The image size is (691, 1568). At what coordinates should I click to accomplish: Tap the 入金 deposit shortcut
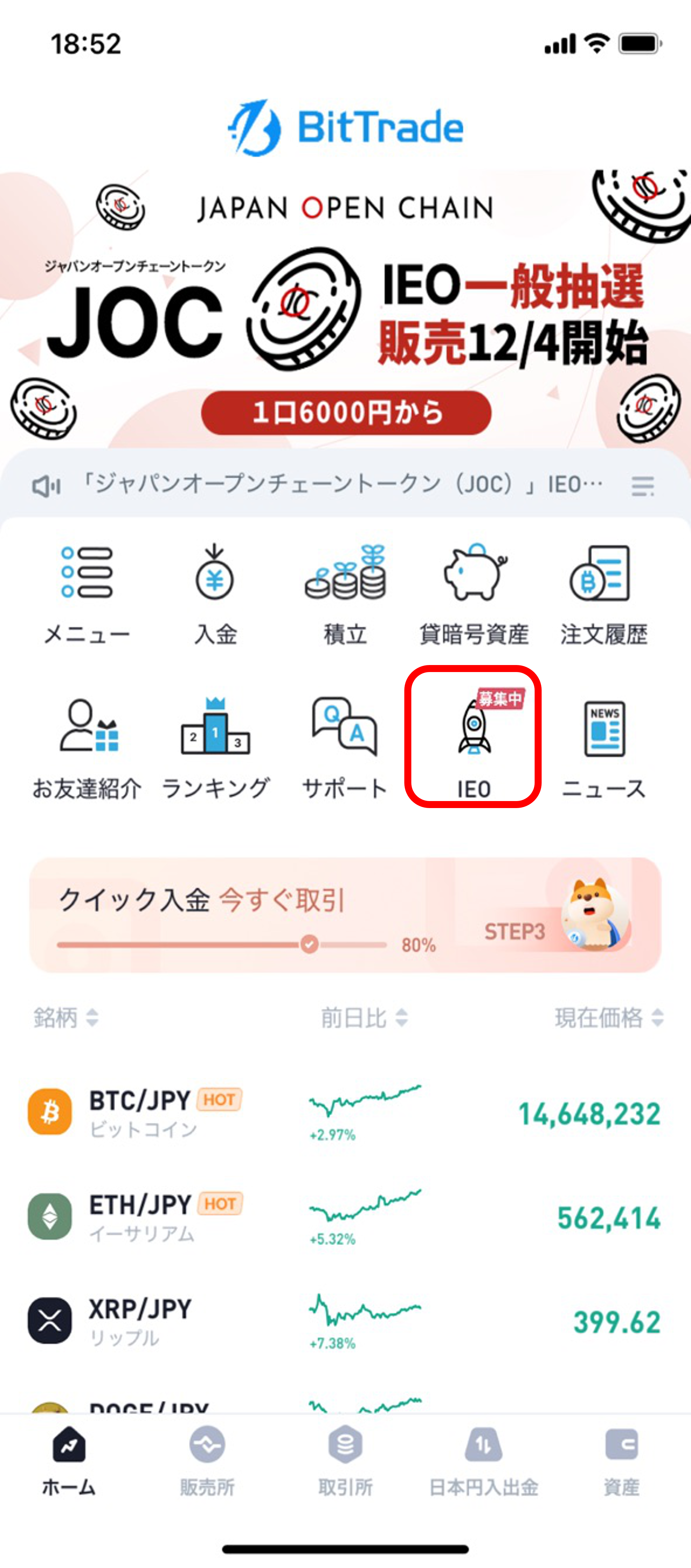coord(215,593)
